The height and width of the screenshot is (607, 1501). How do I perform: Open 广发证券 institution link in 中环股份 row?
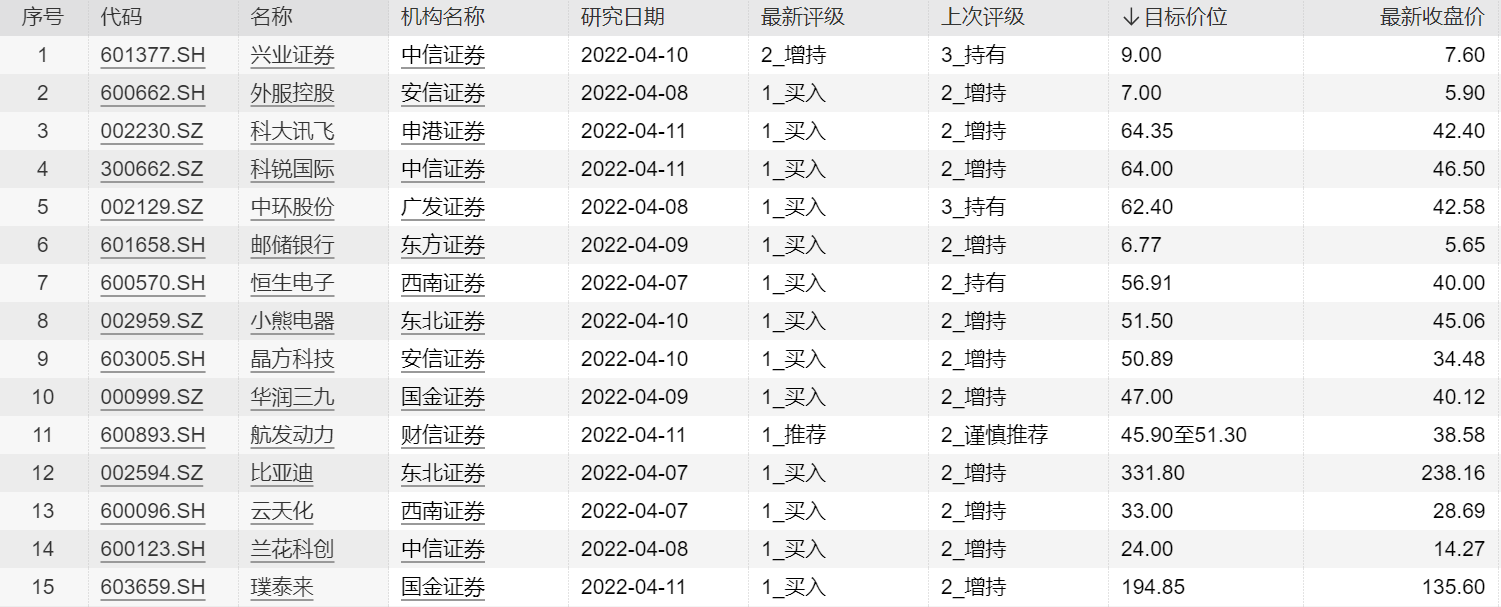point(443,207)
